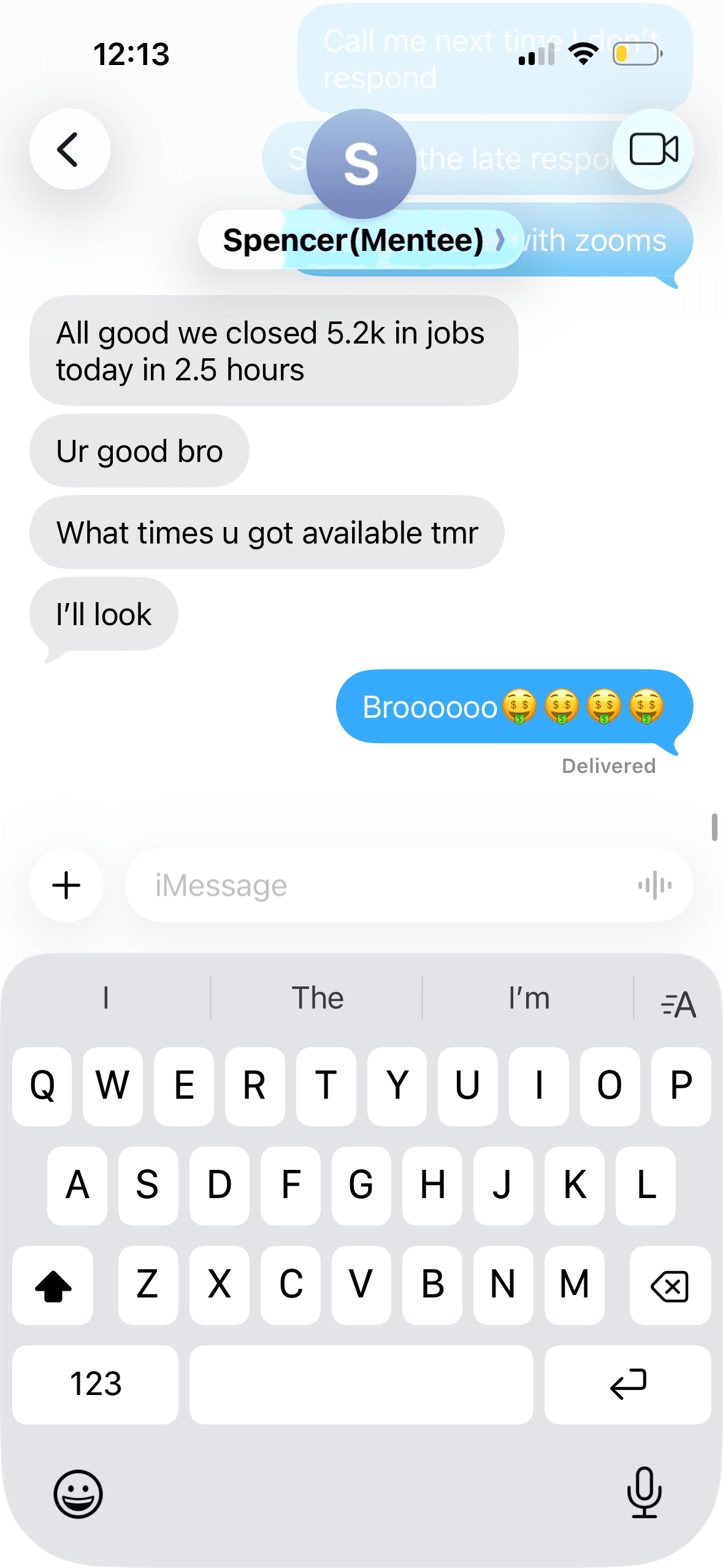Record an audio message

654,885
